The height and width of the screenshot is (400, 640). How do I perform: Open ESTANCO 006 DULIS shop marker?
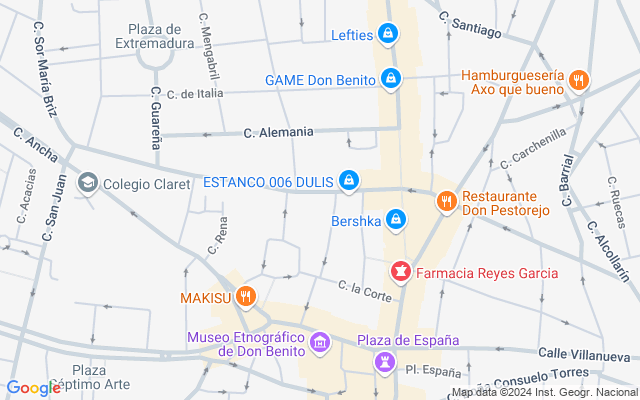click(349, 181)
